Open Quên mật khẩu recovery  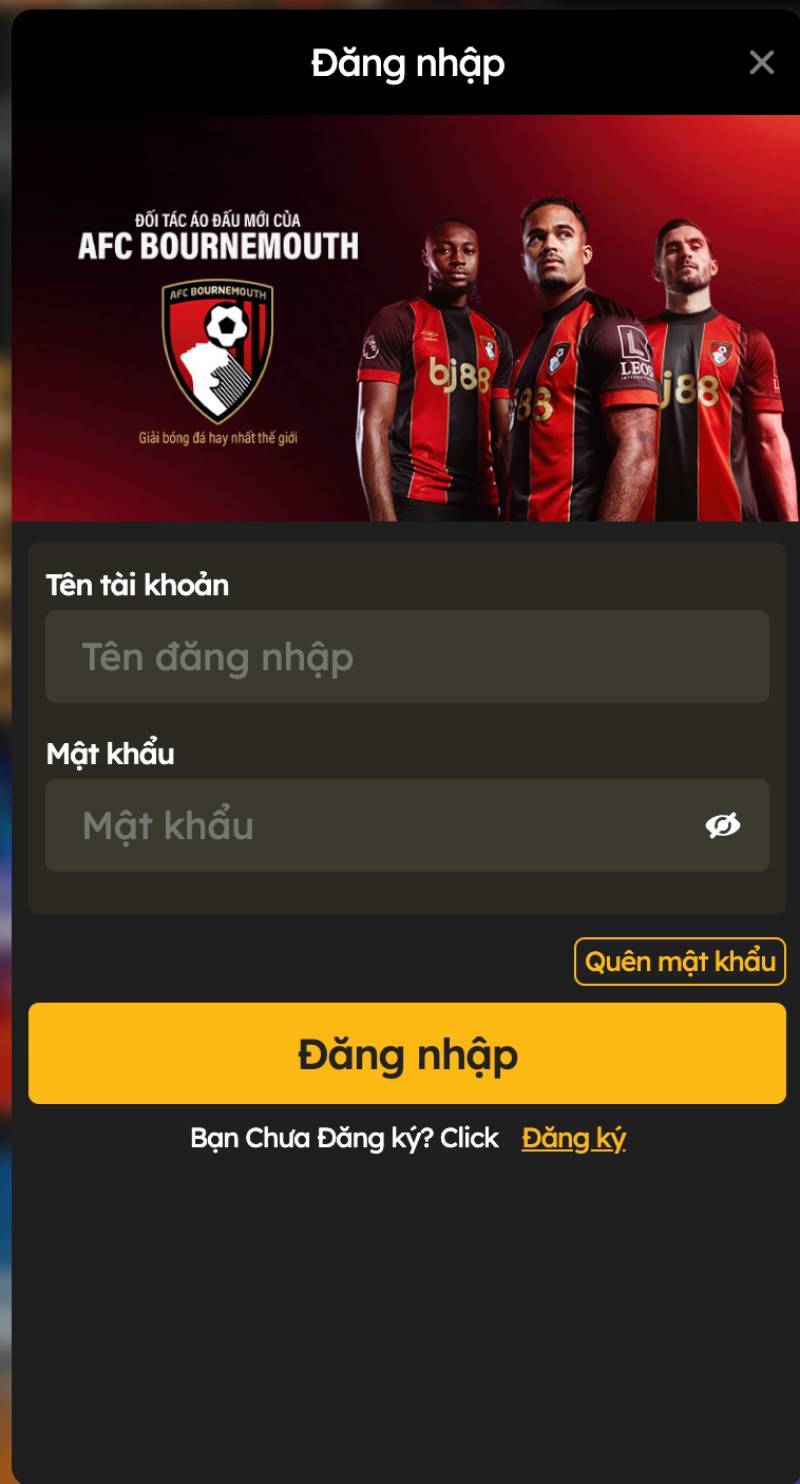tap(680, 962)
